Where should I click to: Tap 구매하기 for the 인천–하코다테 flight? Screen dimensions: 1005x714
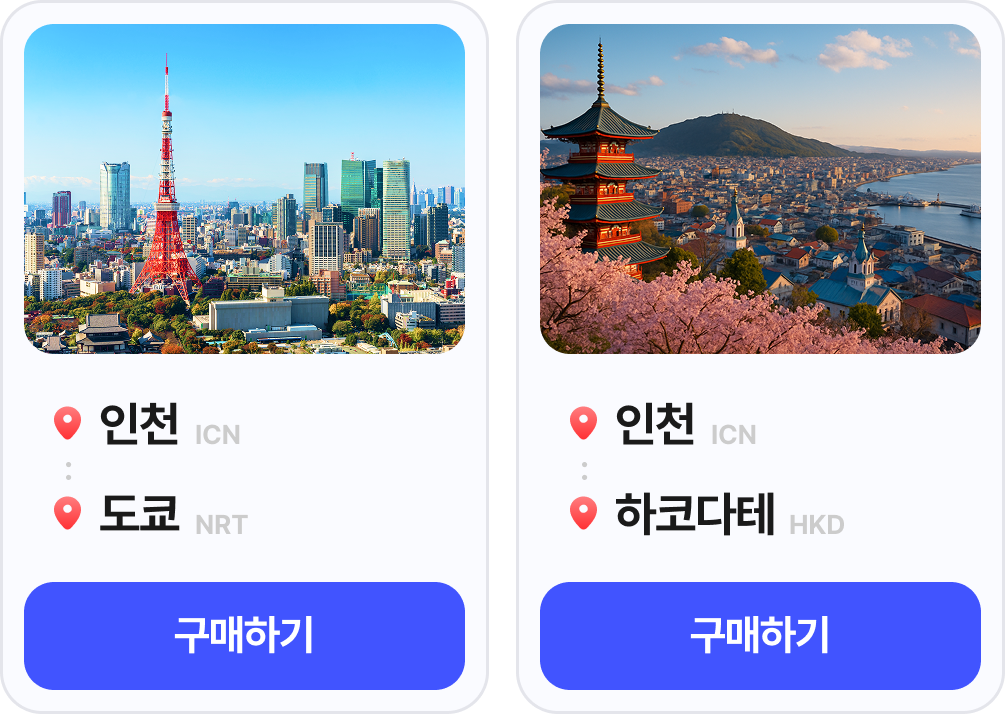[760, 635]
